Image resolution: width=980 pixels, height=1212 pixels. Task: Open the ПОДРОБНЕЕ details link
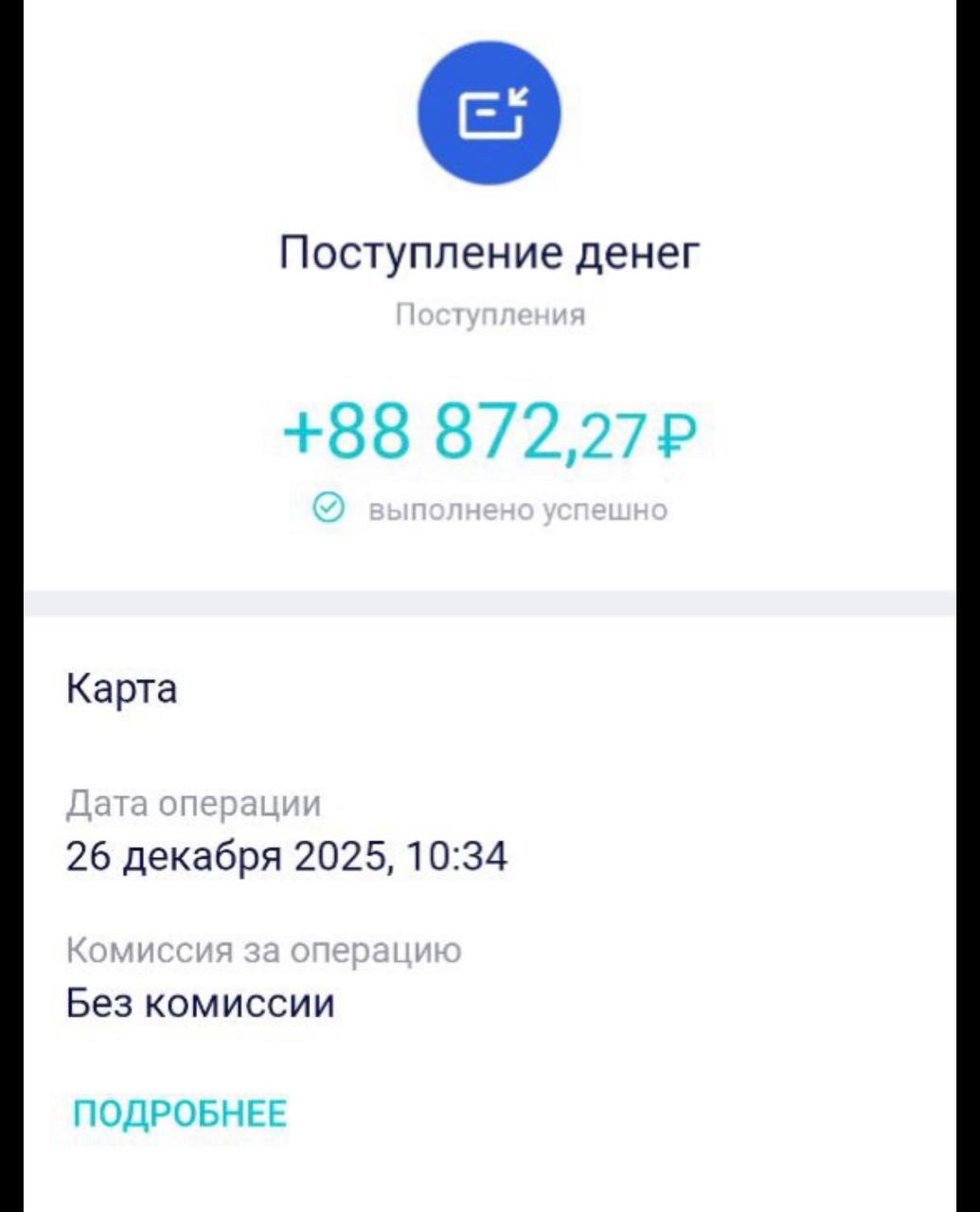tap(179, 1114)
